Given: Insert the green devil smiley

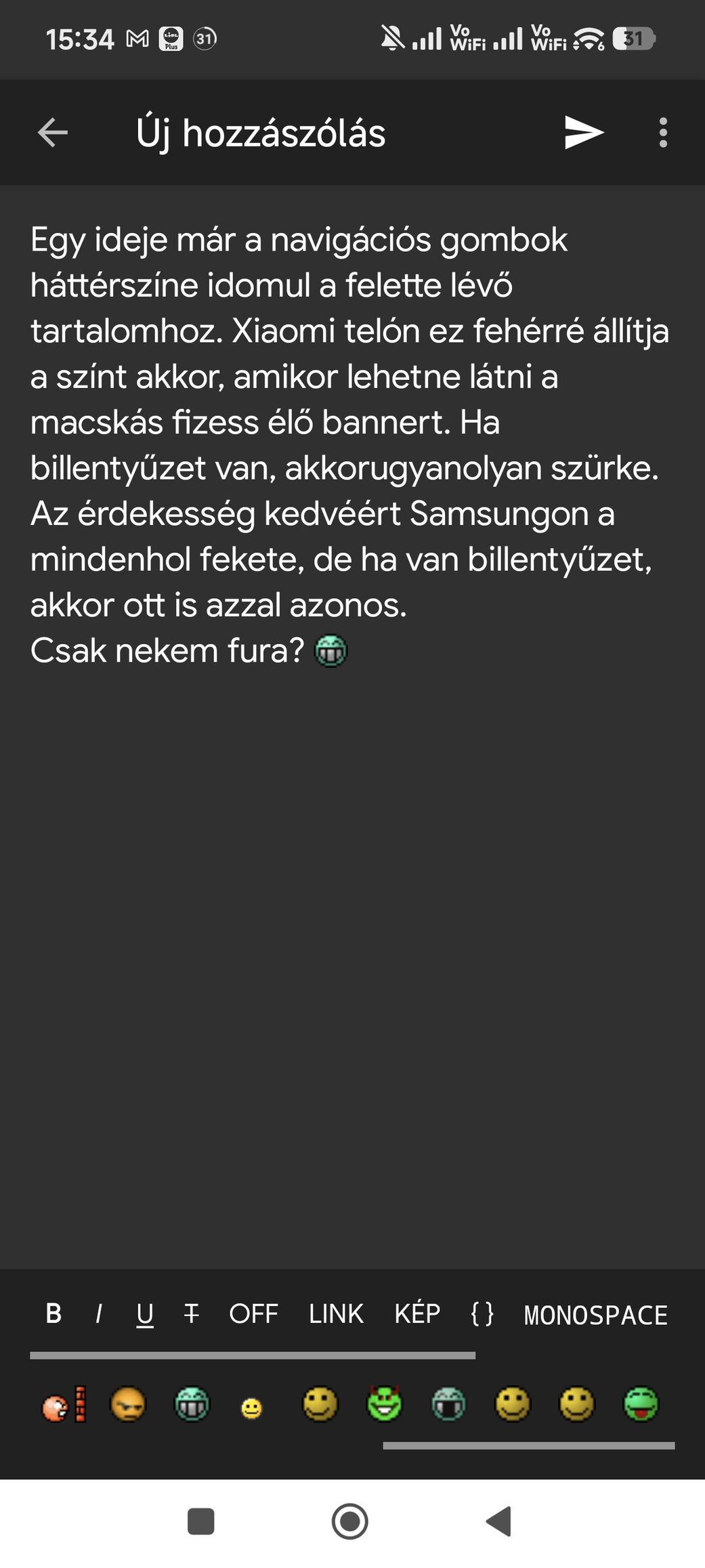Looking at the screenshot, I should click(384, 1404).
